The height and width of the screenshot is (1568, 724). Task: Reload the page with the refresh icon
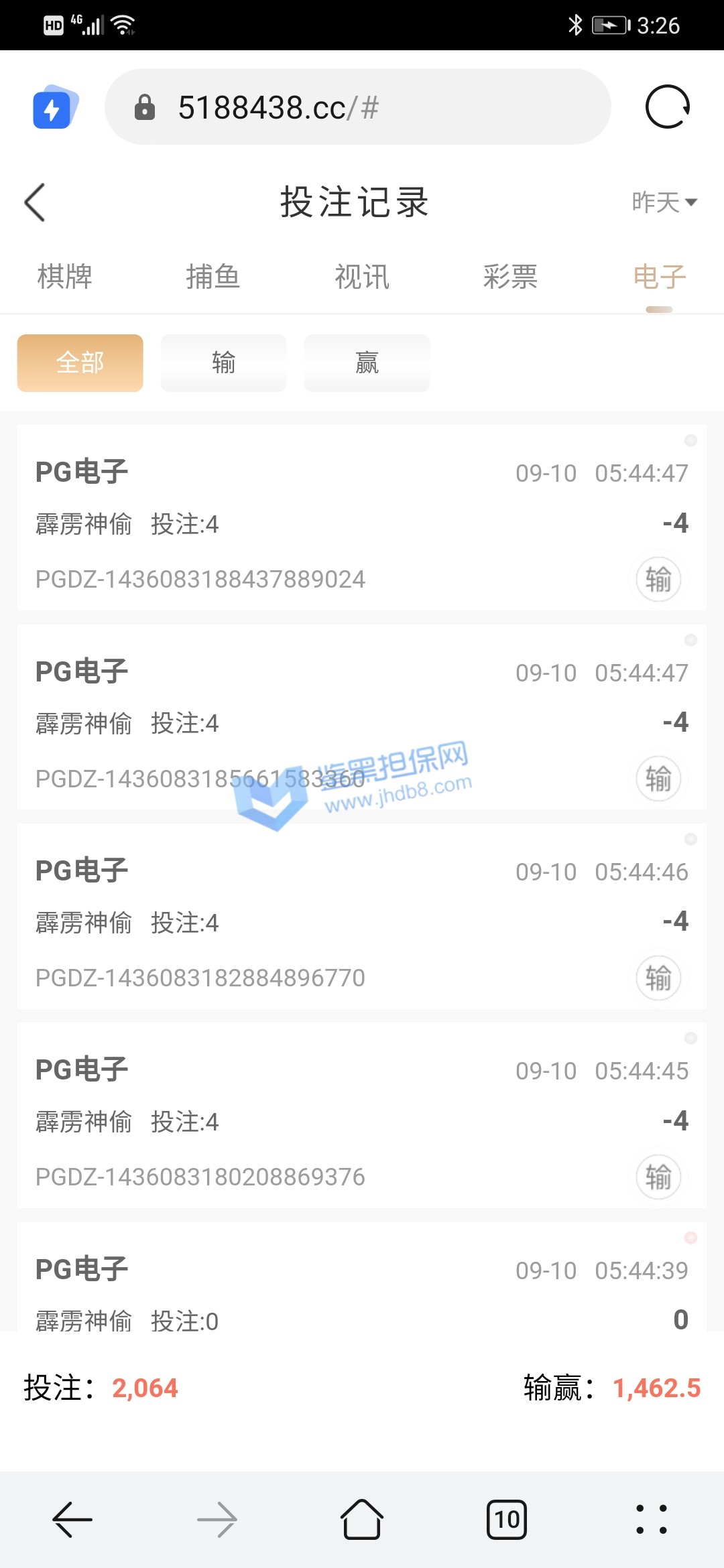[667, 107]
